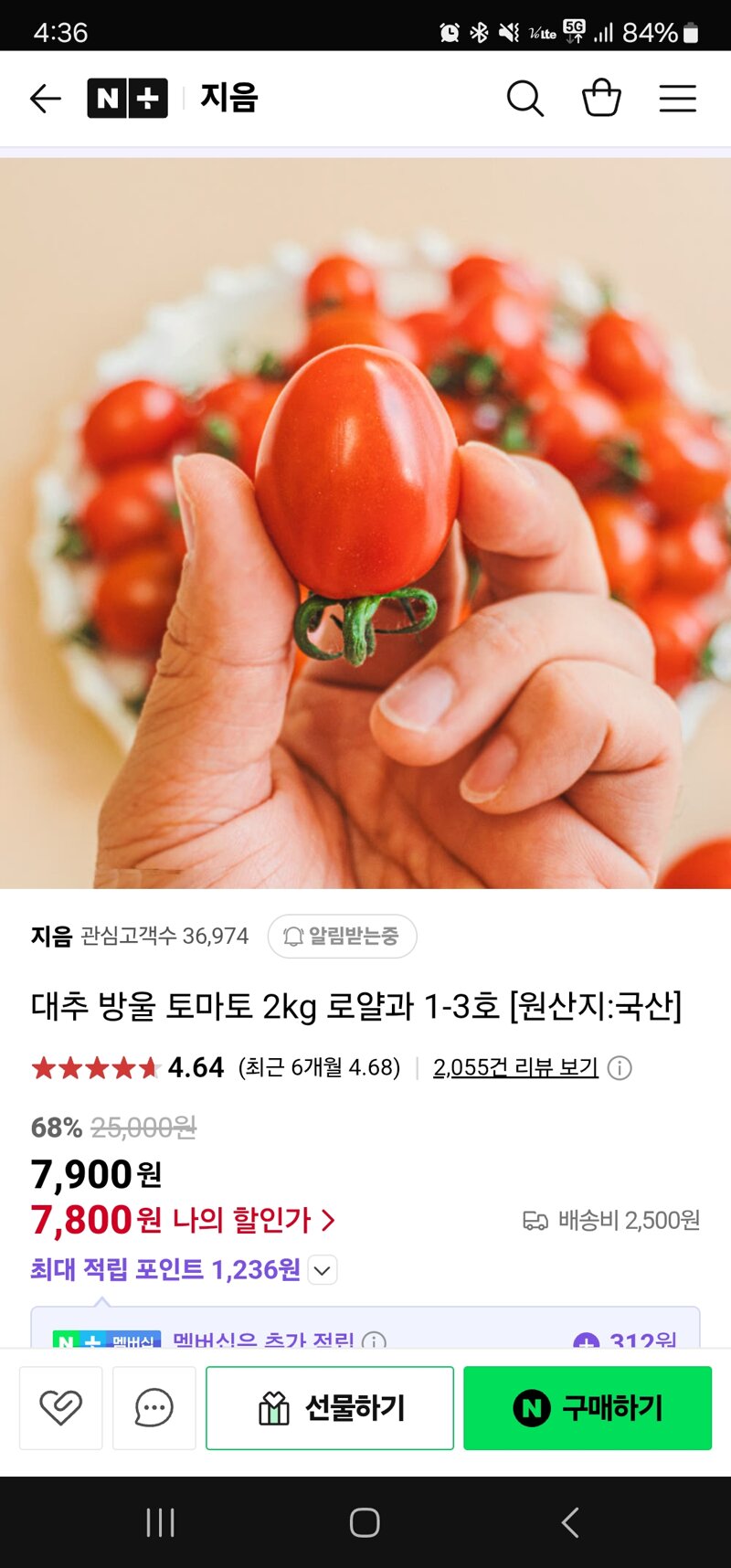This screenshot has height=1568, width=731.
Task: Expand 최대 적립 포인트 dropdown
Action: [x=323, y=1270]
